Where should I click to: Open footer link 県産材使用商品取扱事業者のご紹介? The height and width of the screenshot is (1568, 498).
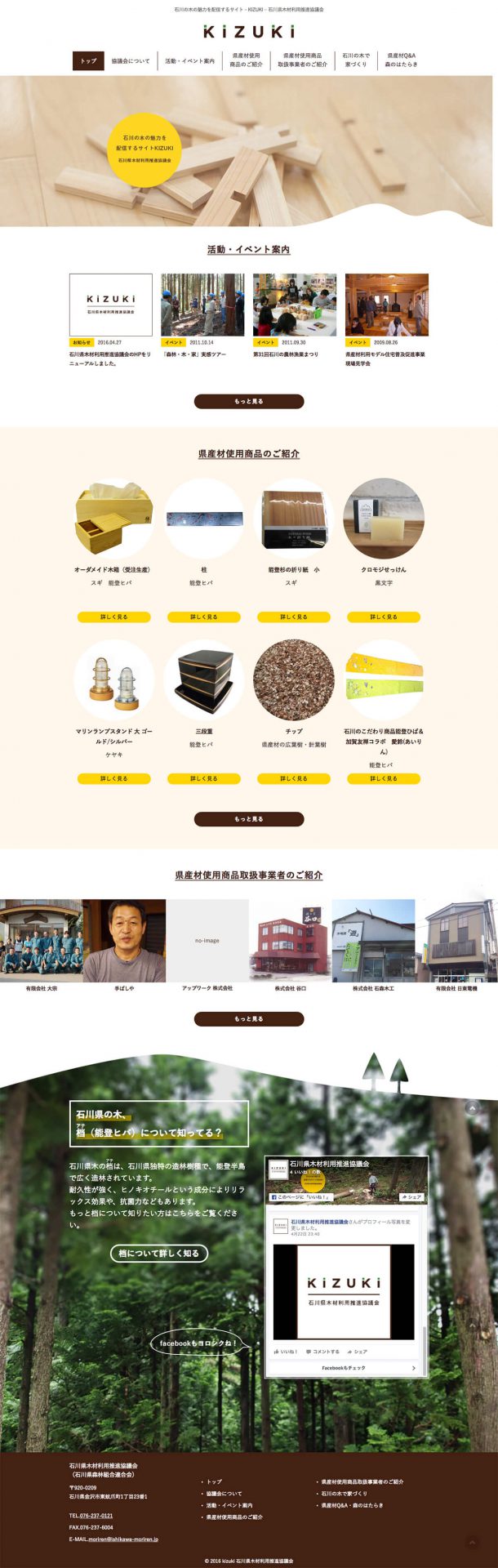[362, 1481]
